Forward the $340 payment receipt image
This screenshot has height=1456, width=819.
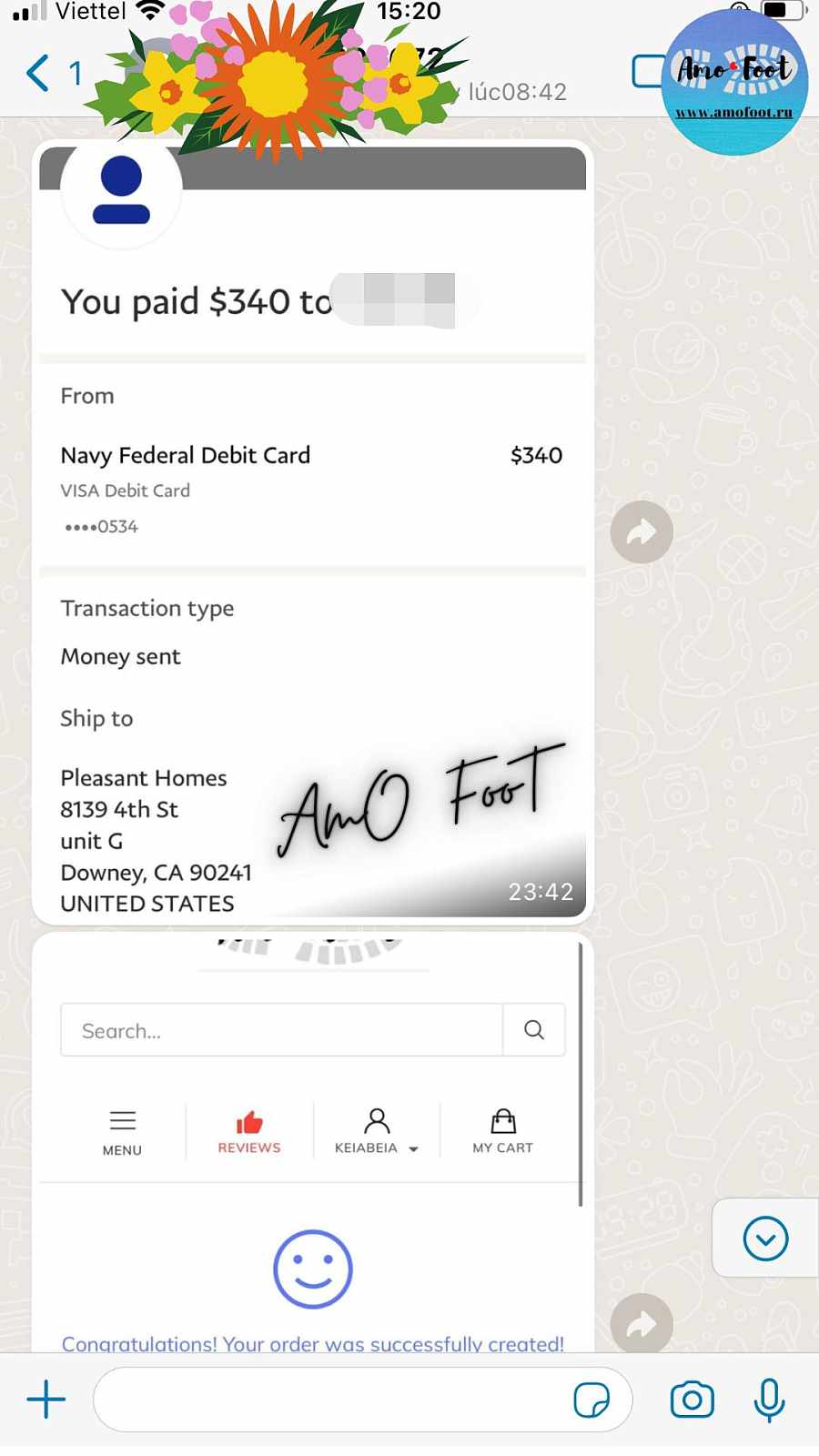click(x=642, y=532)
